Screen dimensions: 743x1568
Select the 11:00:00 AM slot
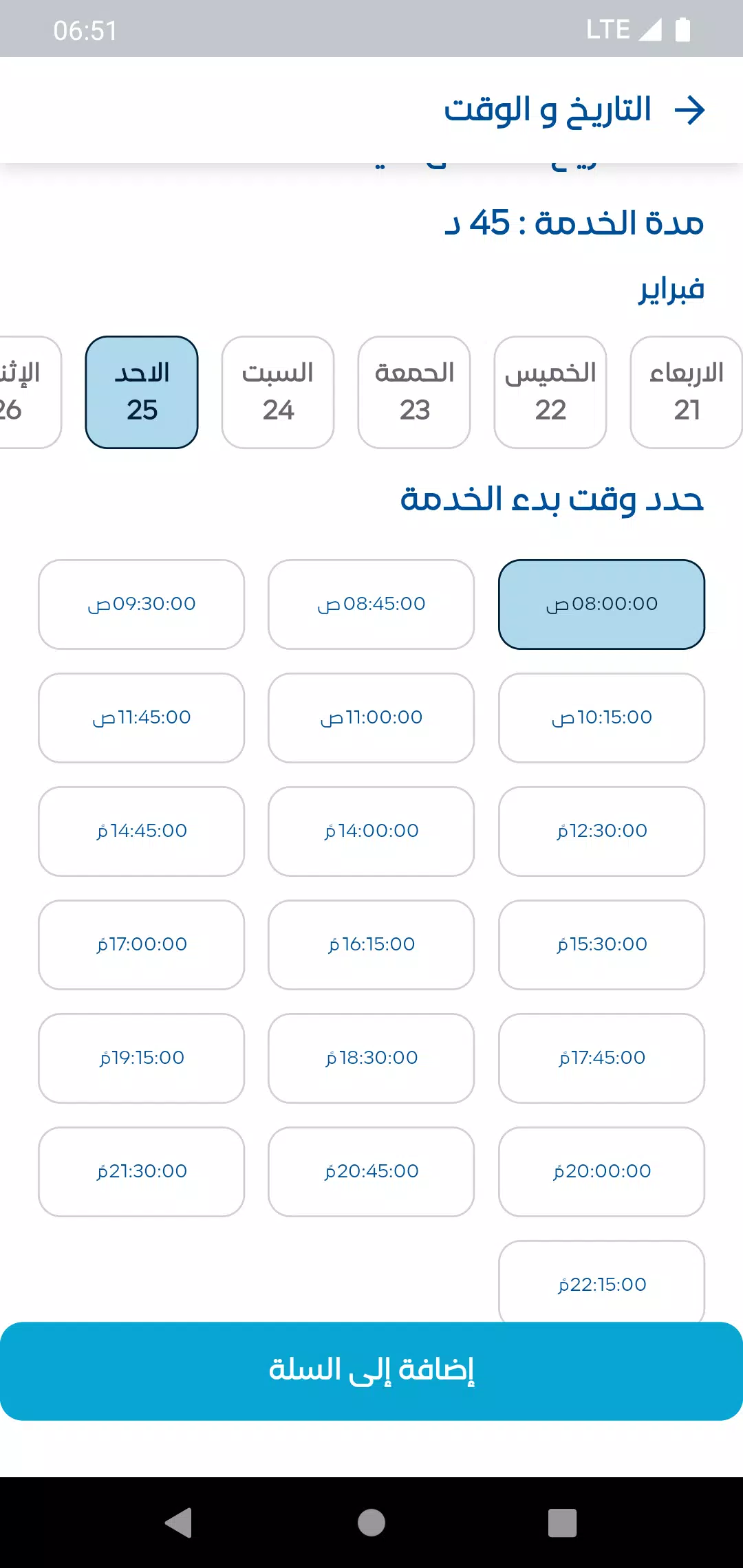(x=371, y=718)
